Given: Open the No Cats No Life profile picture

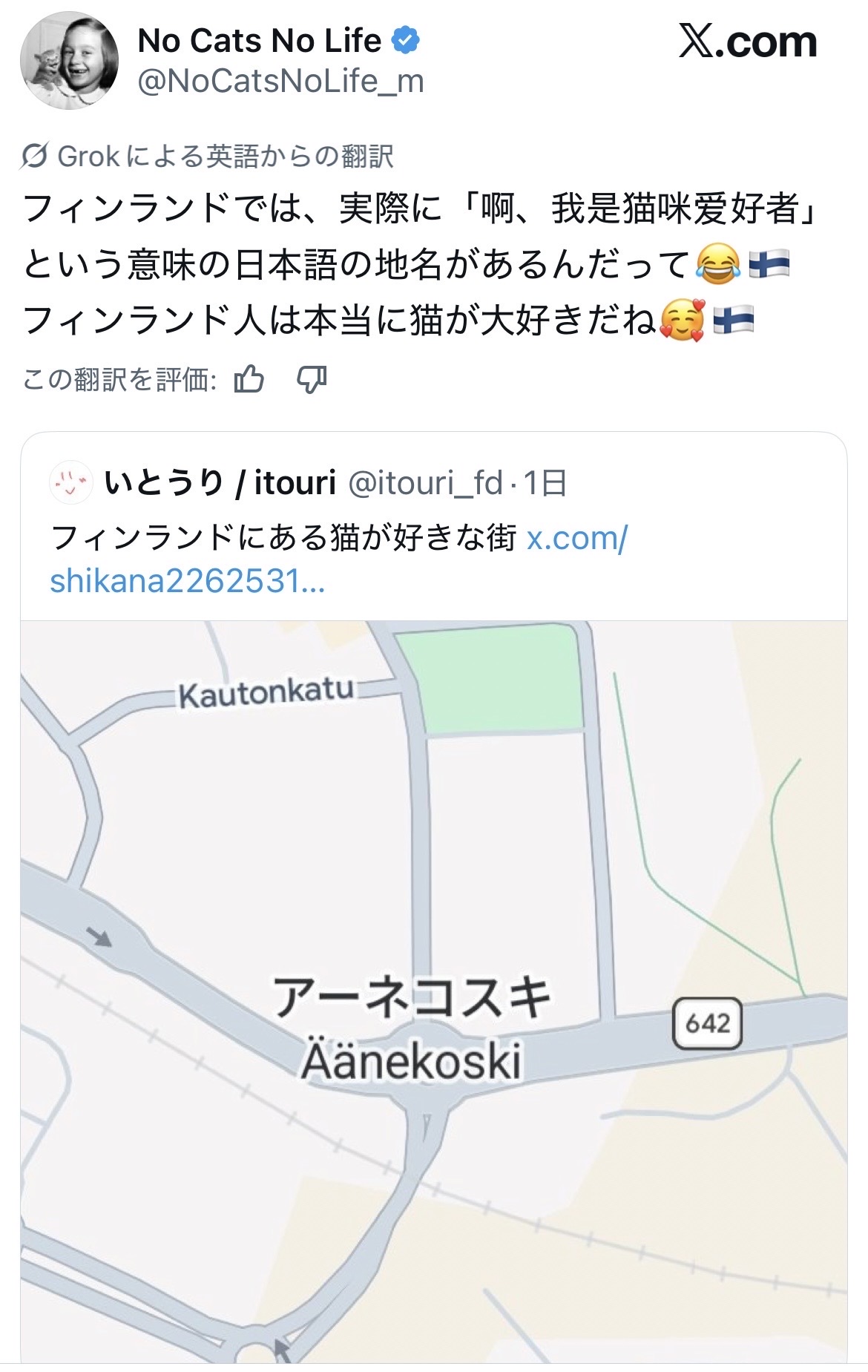Looking at the screenshot, I should (x=69, y=61).
